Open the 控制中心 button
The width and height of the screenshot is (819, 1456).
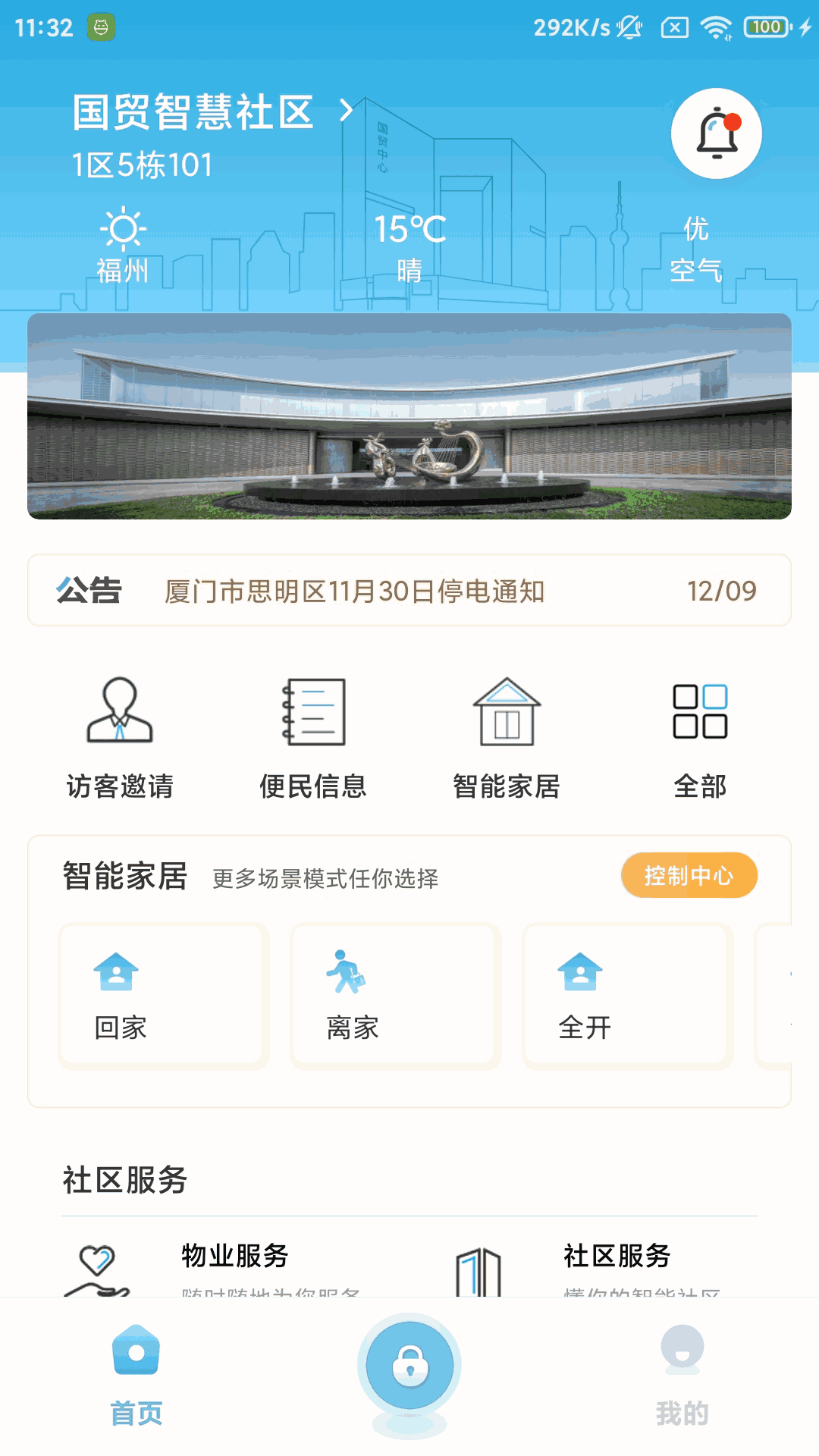(689, 876)
